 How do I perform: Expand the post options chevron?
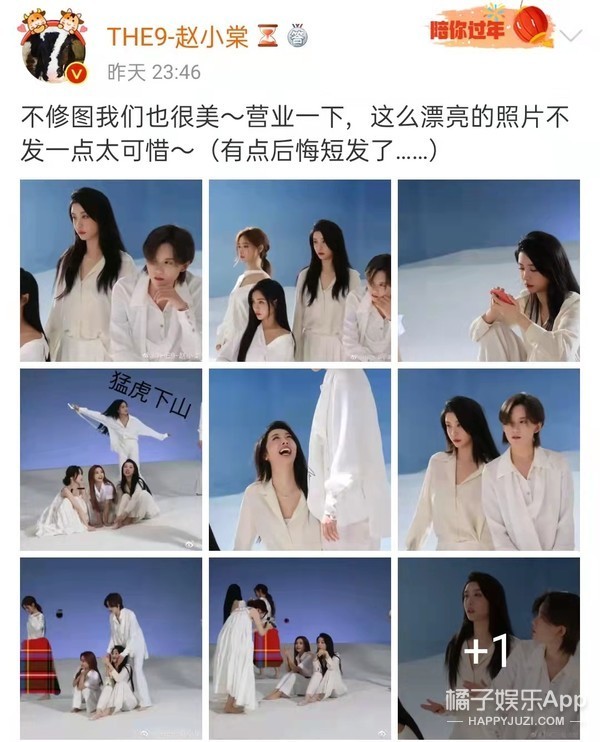570,36
